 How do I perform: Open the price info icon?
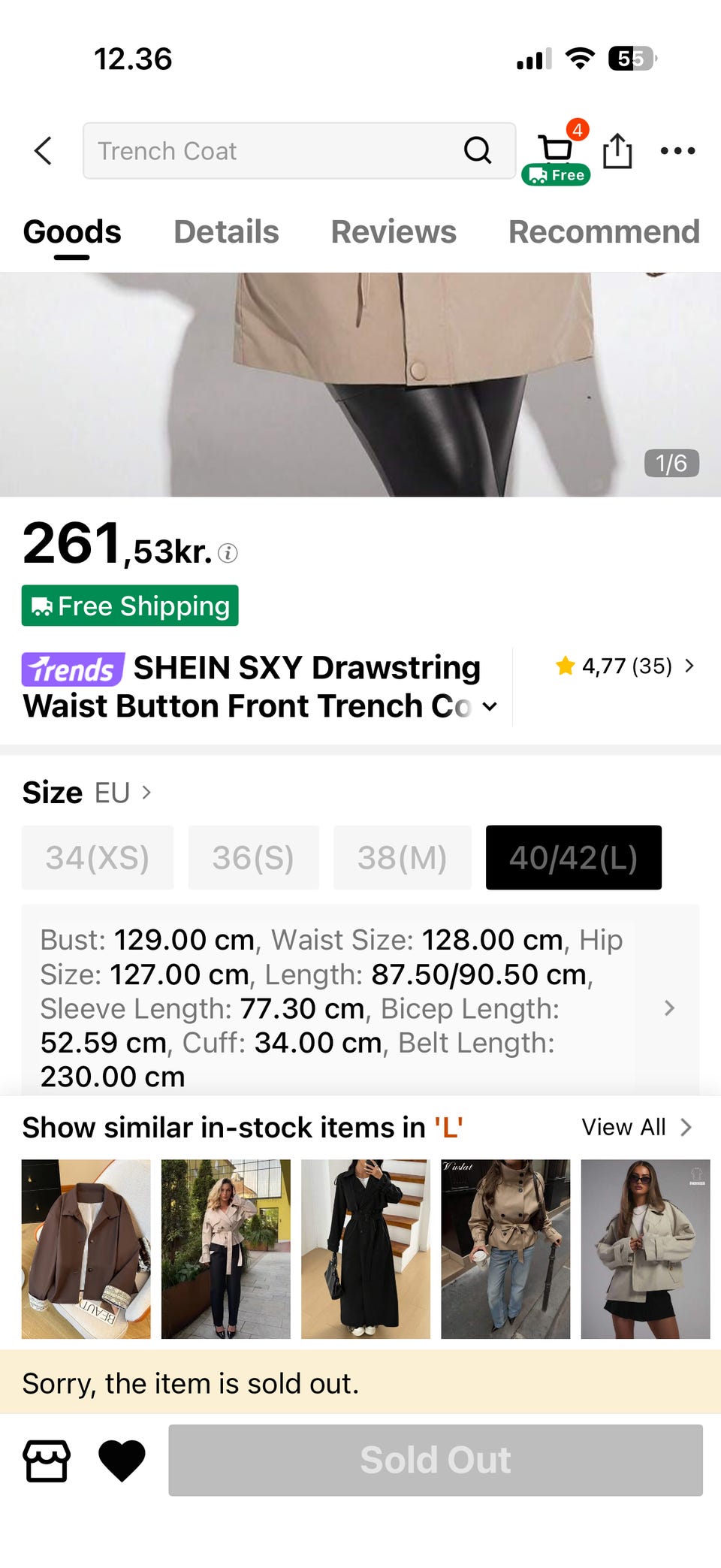(228, 554)
